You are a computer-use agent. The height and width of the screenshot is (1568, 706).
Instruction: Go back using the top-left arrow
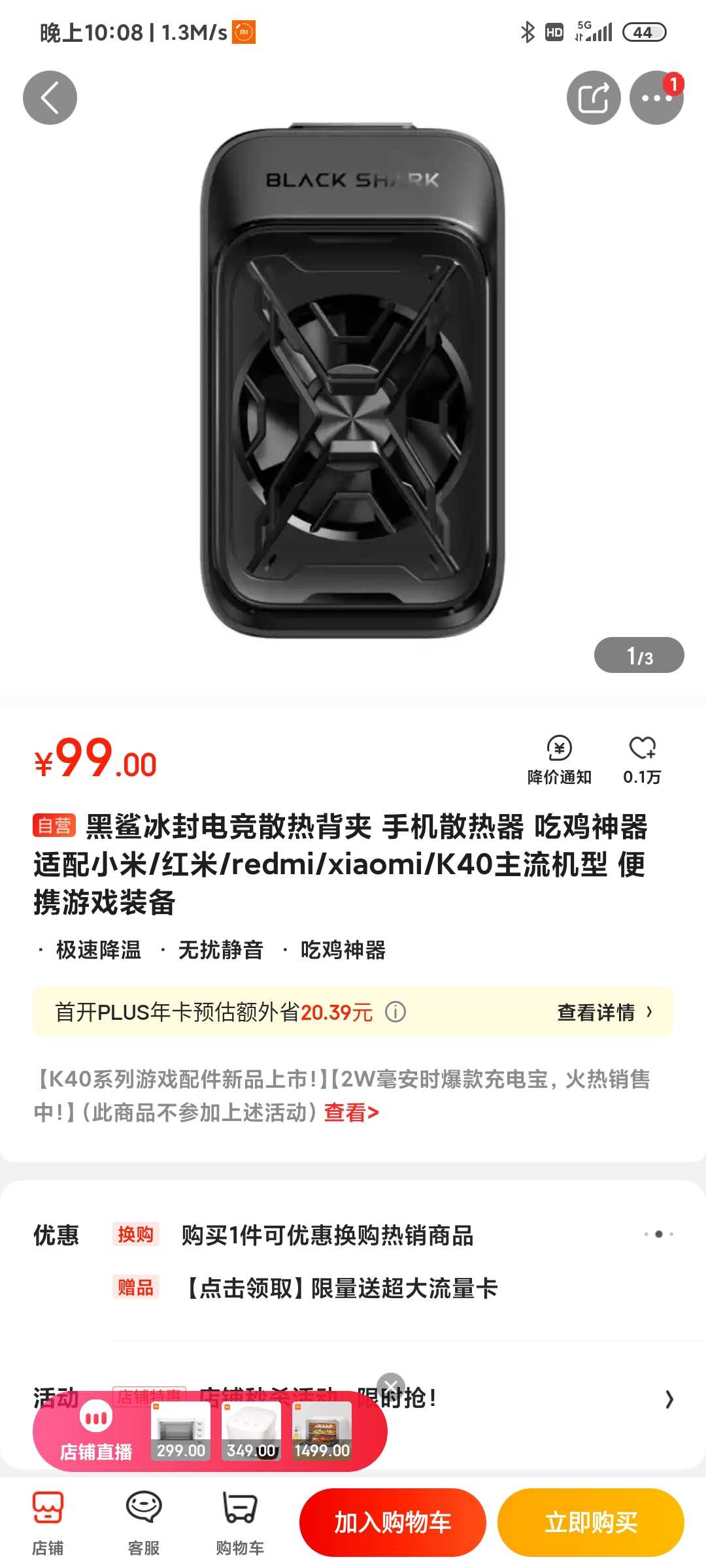[50, 98]
